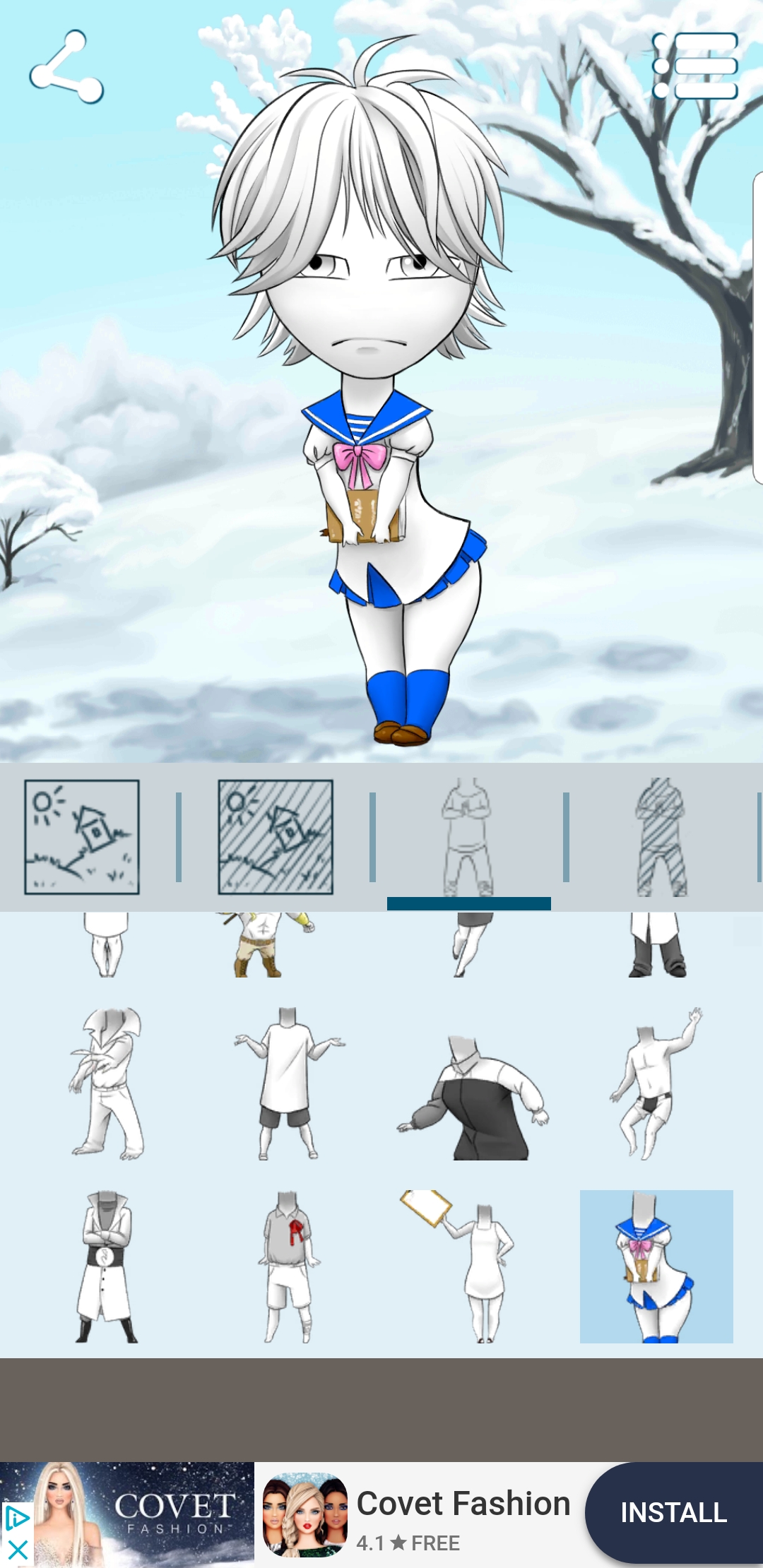Switch to the background scenery tab
The image size is (763, 1568).
82,837
